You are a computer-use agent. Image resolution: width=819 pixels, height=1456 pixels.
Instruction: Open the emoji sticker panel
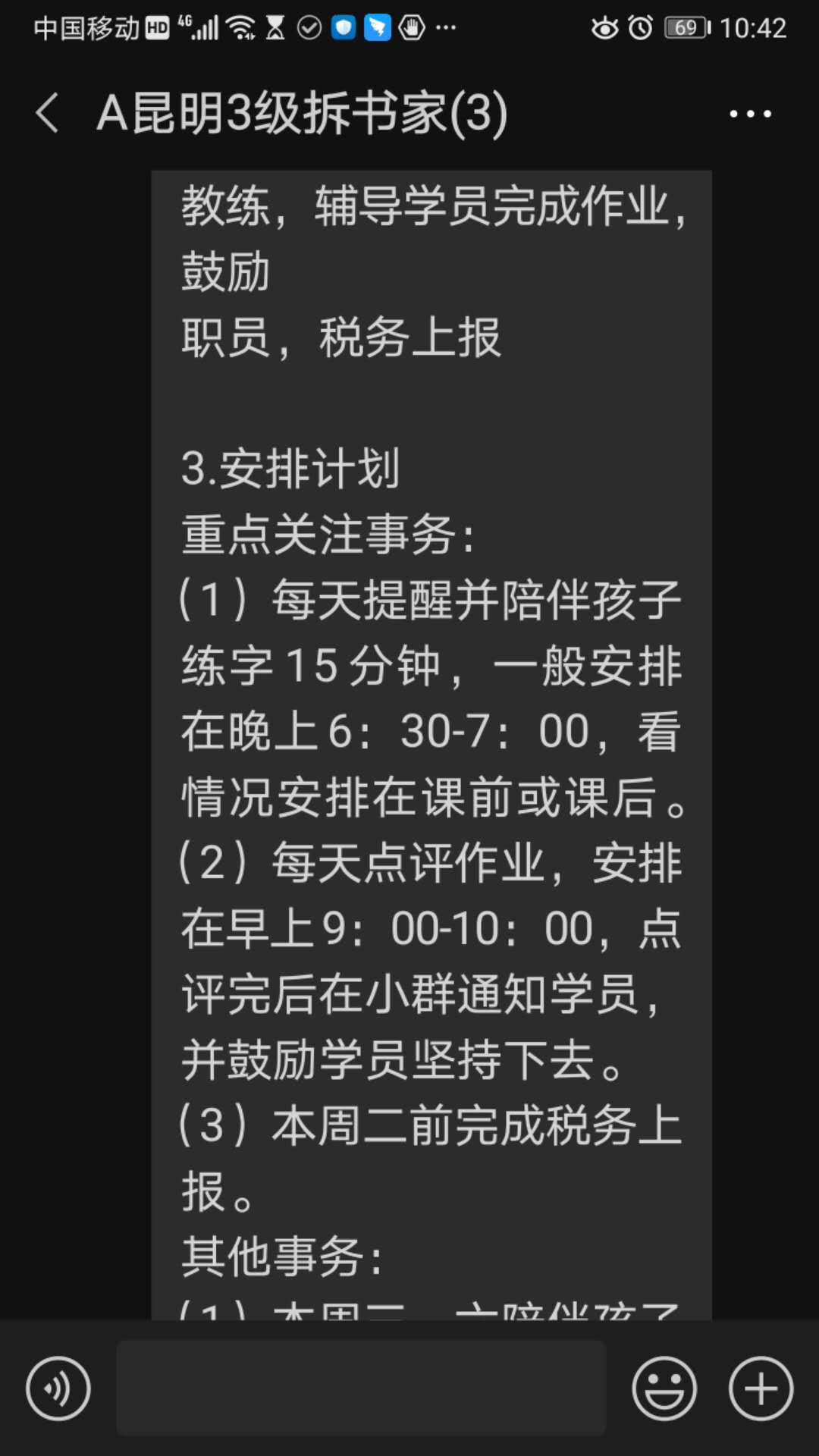664,1388
